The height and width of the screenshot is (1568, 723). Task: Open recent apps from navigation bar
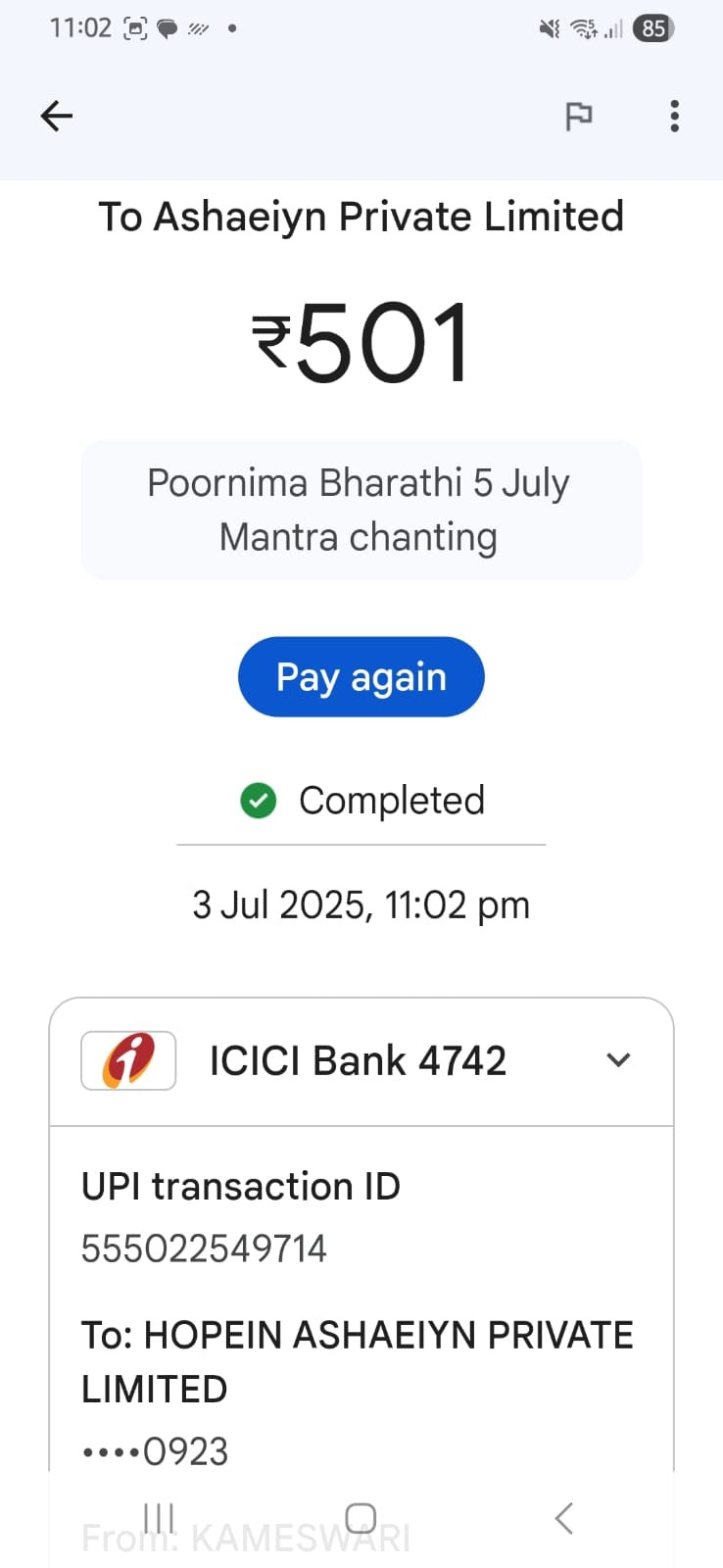point(159,1518)
